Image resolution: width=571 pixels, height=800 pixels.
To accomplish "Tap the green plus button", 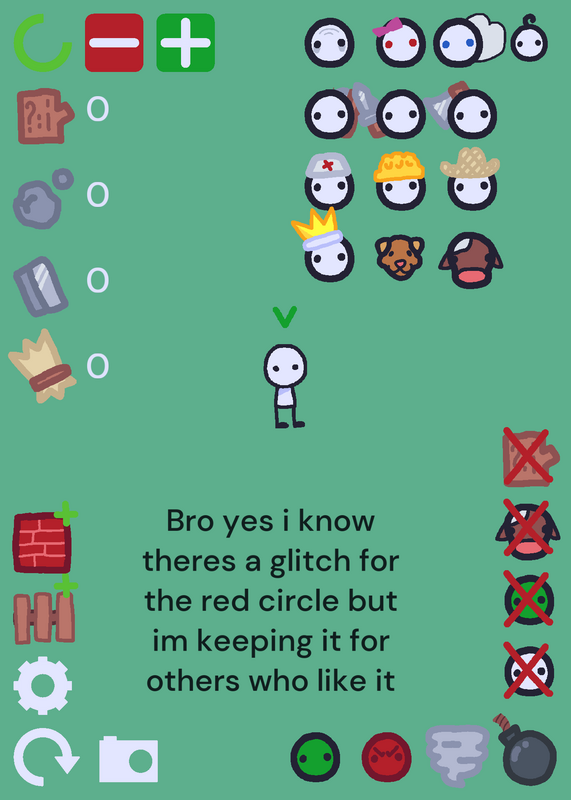I will pyautogui.click(x=185, y=42).
